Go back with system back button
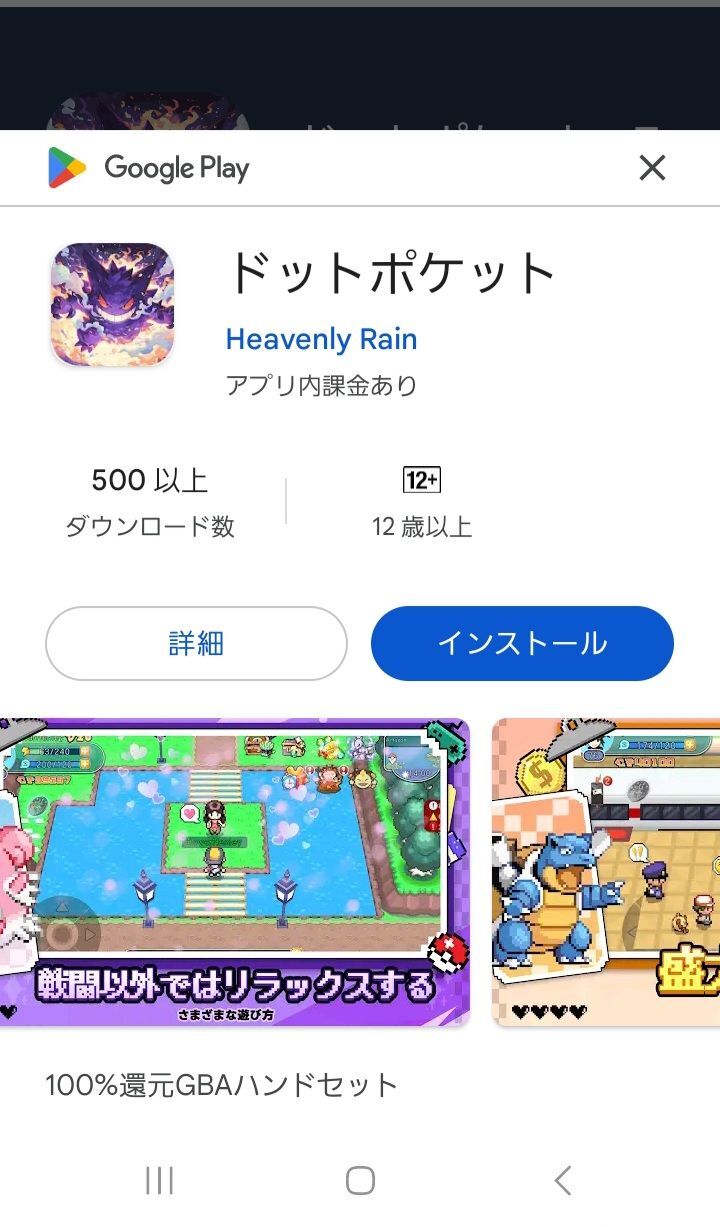 (x=562, y=1181)
